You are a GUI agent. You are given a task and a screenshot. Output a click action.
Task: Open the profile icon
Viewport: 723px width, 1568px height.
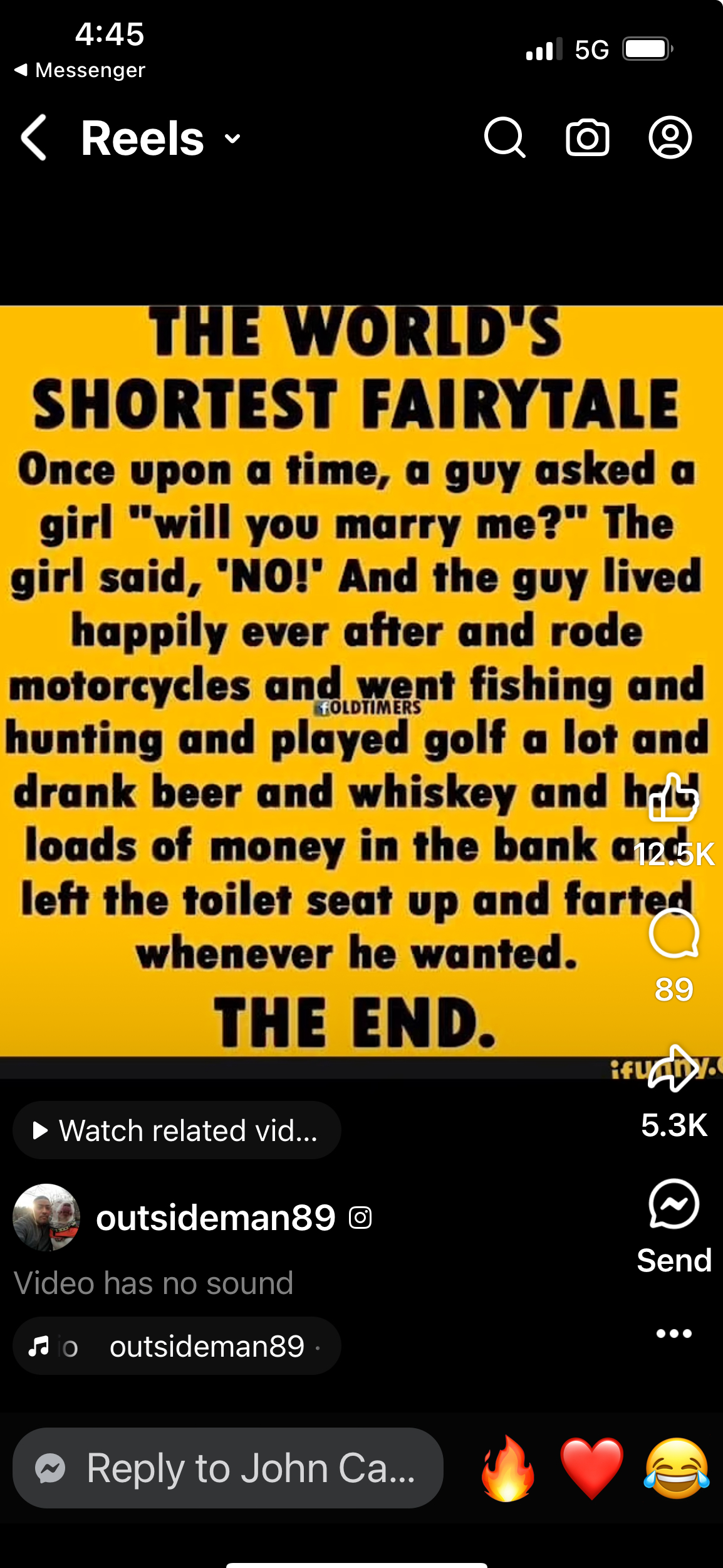pyautogui.click(x=670, y=137)
